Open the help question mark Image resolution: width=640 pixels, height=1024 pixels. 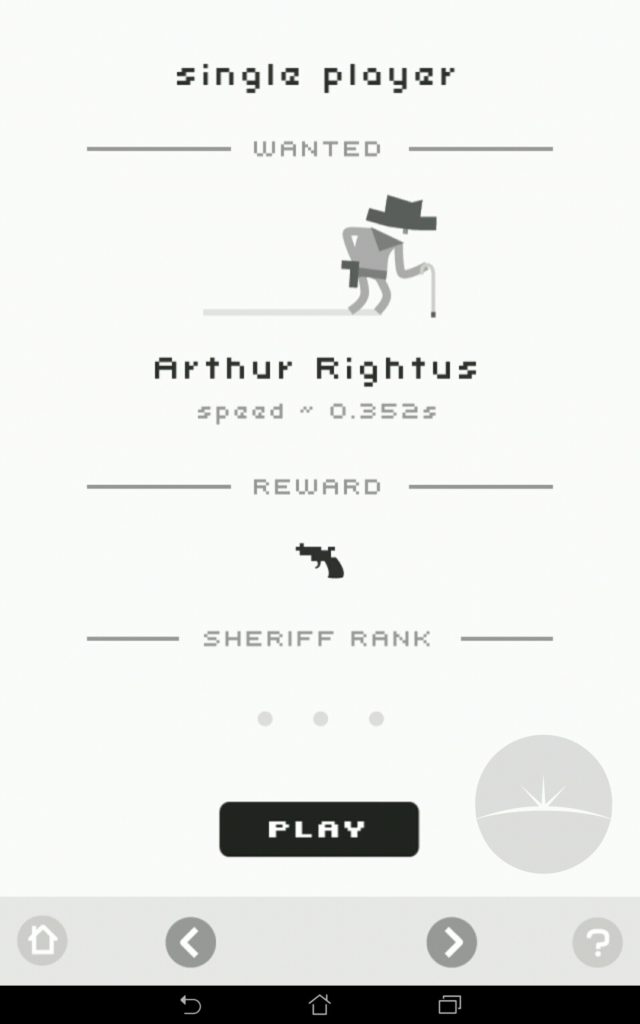coord(598,942)
